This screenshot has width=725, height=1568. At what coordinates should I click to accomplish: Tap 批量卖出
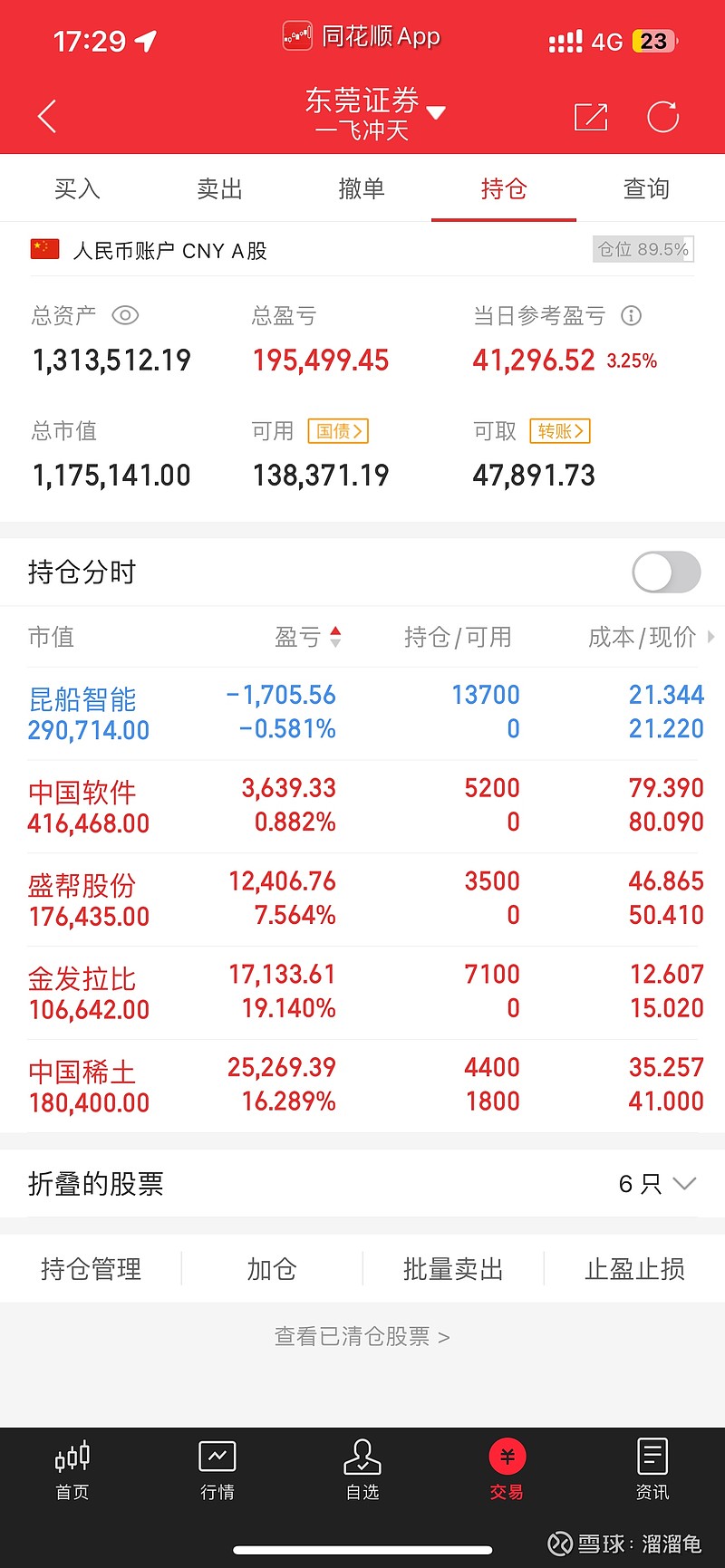click(x=453, y=1268)
